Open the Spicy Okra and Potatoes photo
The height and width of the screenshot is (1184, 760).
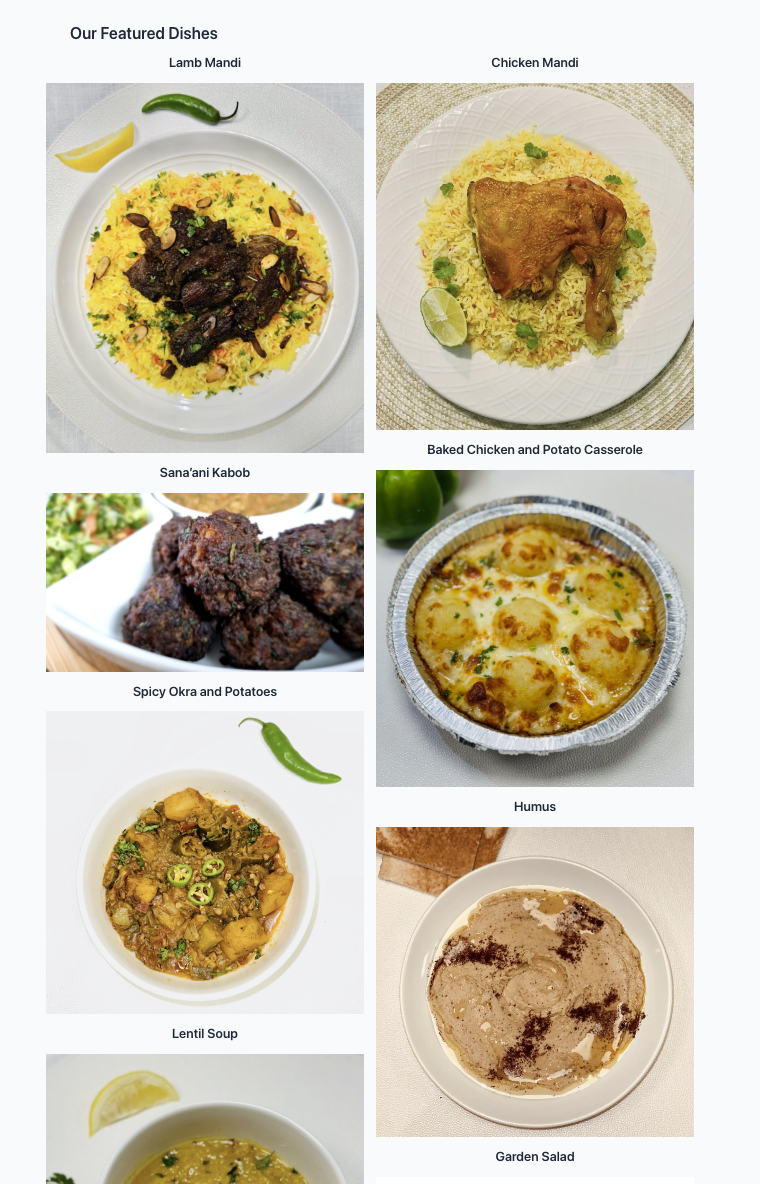pyautogui.click(x=205, y=862)
